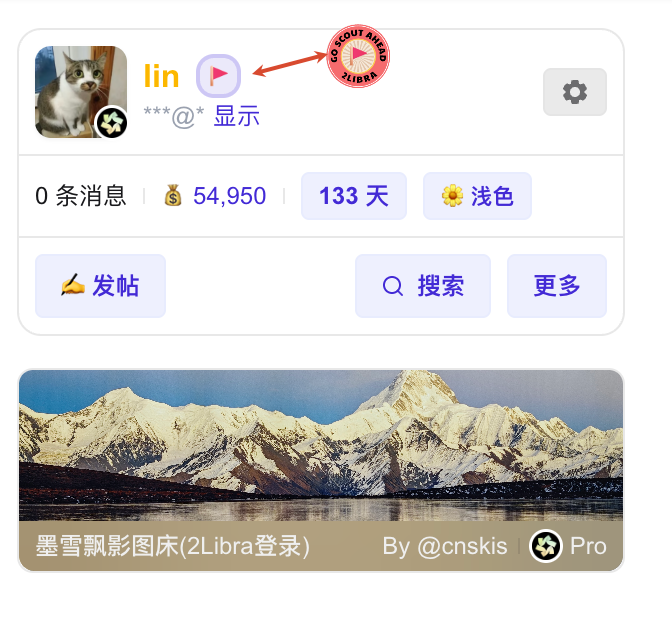
Task: Tap the 133 天 button
Action: pos(354,196)
